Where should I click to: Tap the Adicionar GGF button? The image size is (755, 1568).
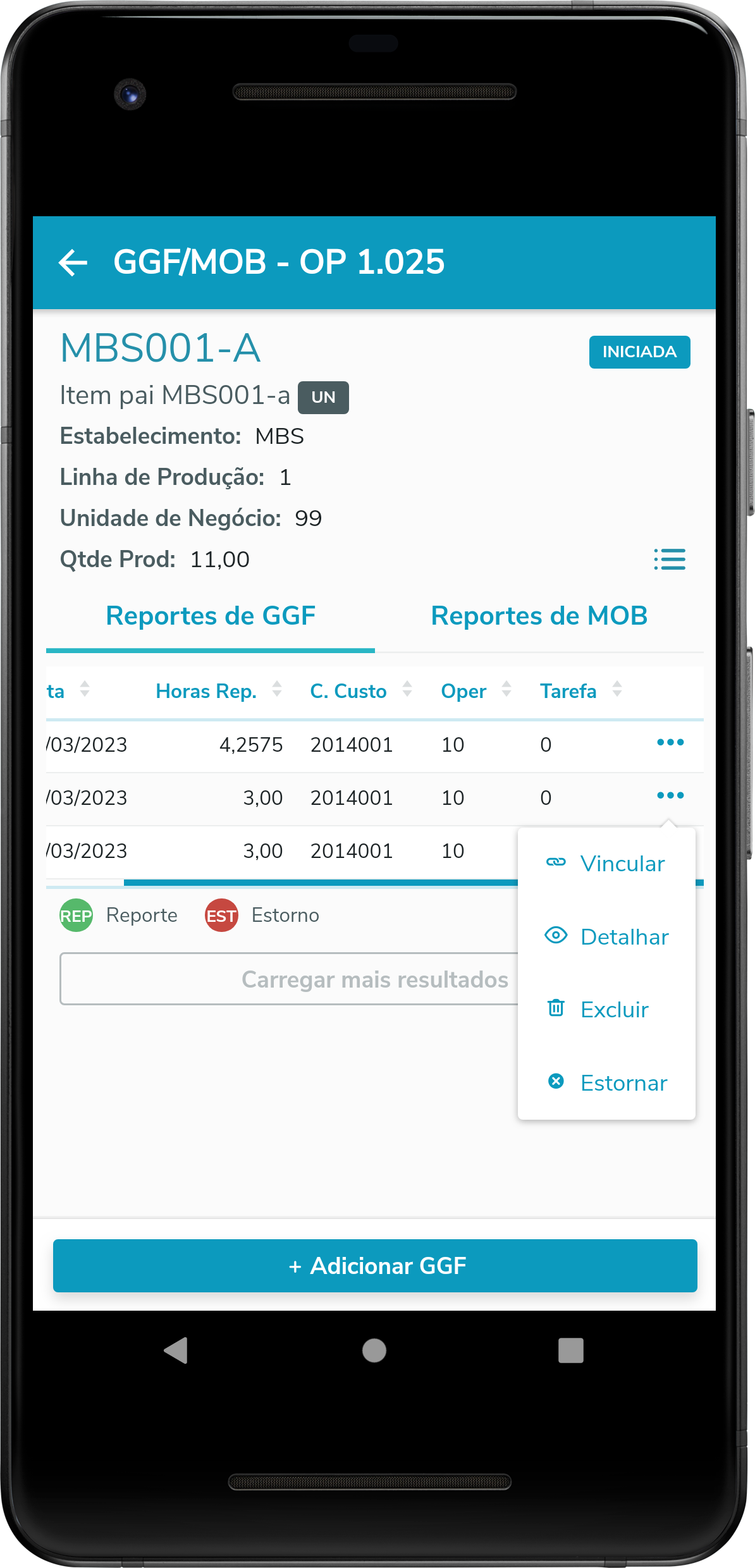(375, 1266)
